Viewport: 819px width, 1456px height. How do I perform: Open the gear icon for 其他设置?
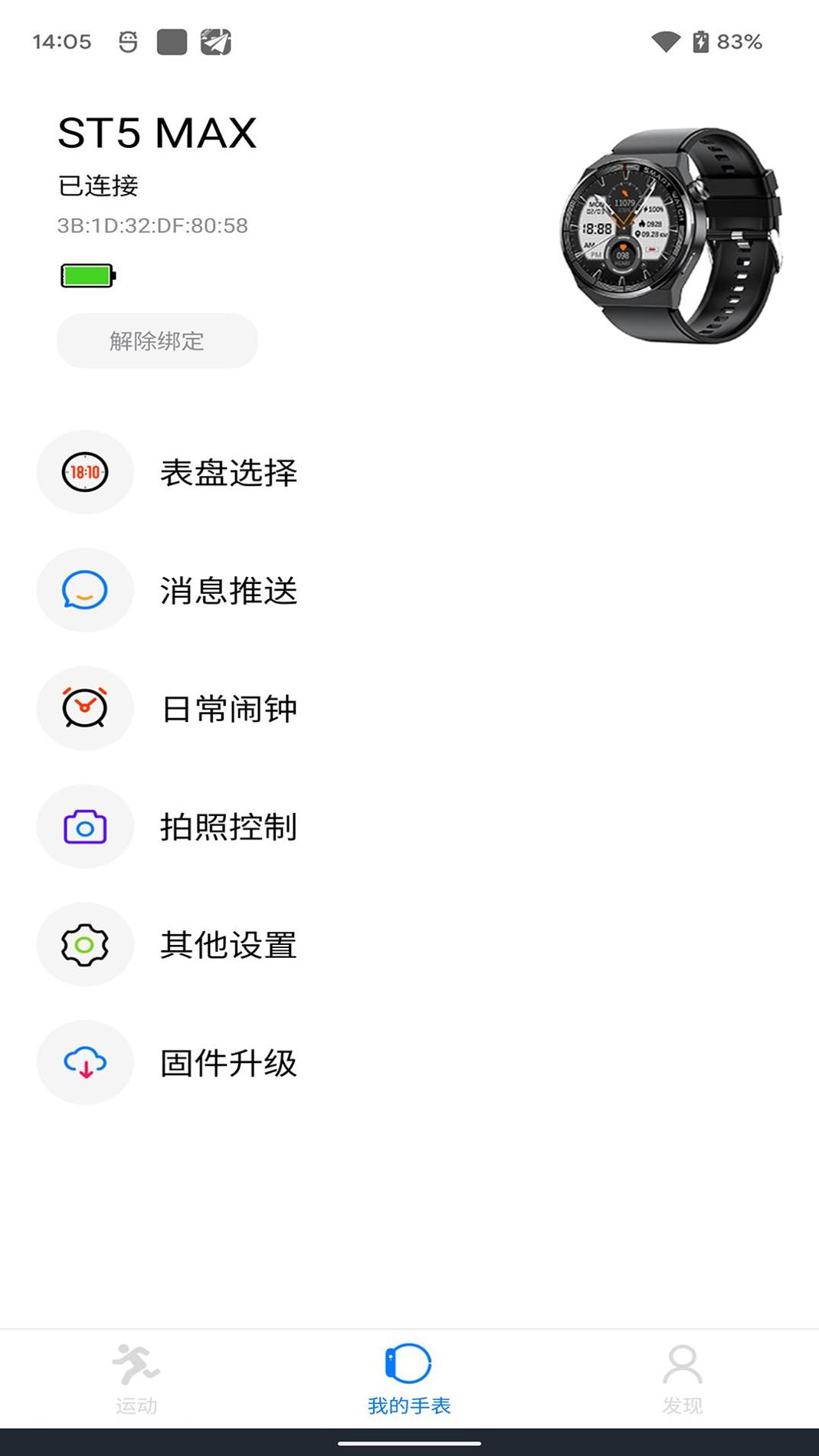pyautogui.click(x=85, y=945)
